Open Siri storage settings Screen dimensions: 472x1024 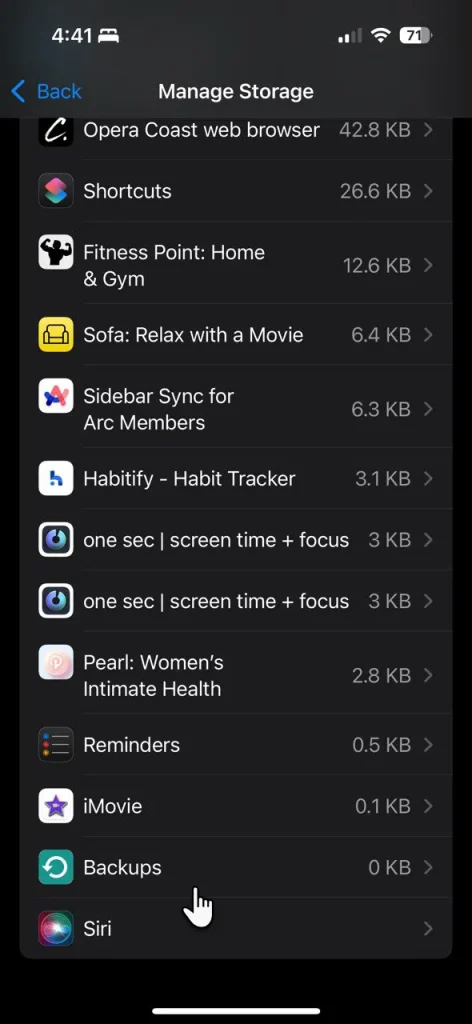pyautogui.click(x=236, y=929)
